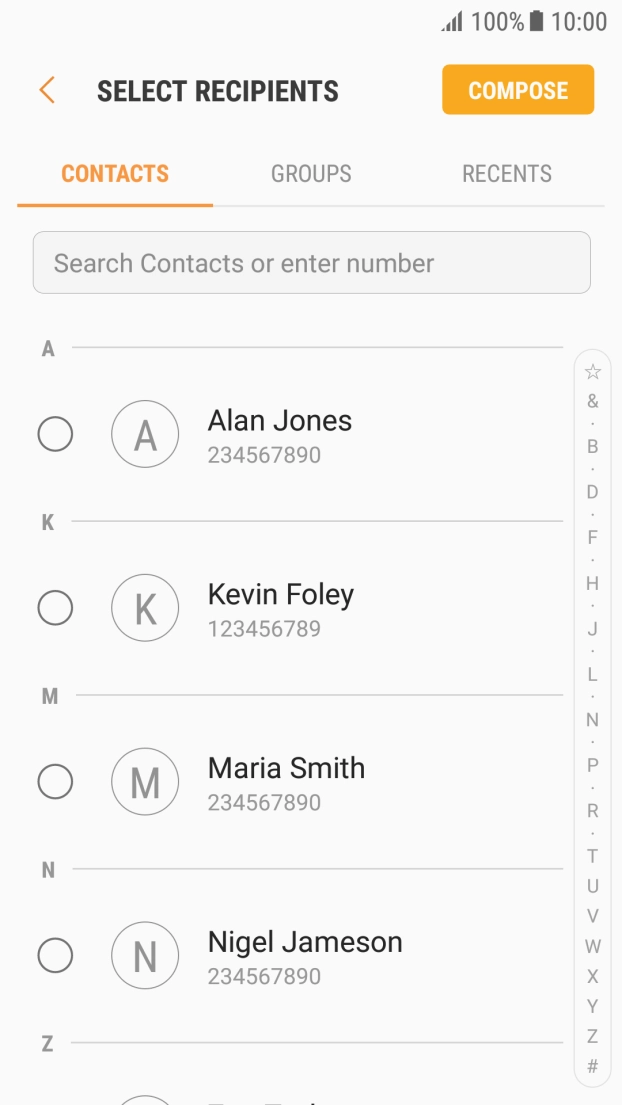The width and height of the screenshot is (622, 1105).
Task: Select the checkbox next to Nigel Jameson
Action: click(55, 956)
